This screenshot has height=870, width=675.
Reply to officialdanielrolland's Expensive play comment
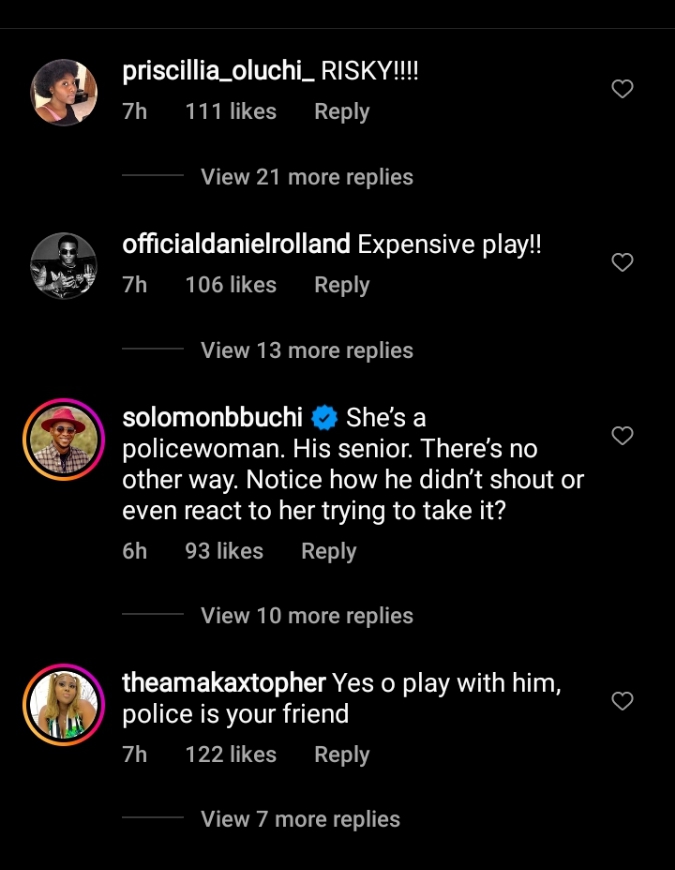(341, 285)
